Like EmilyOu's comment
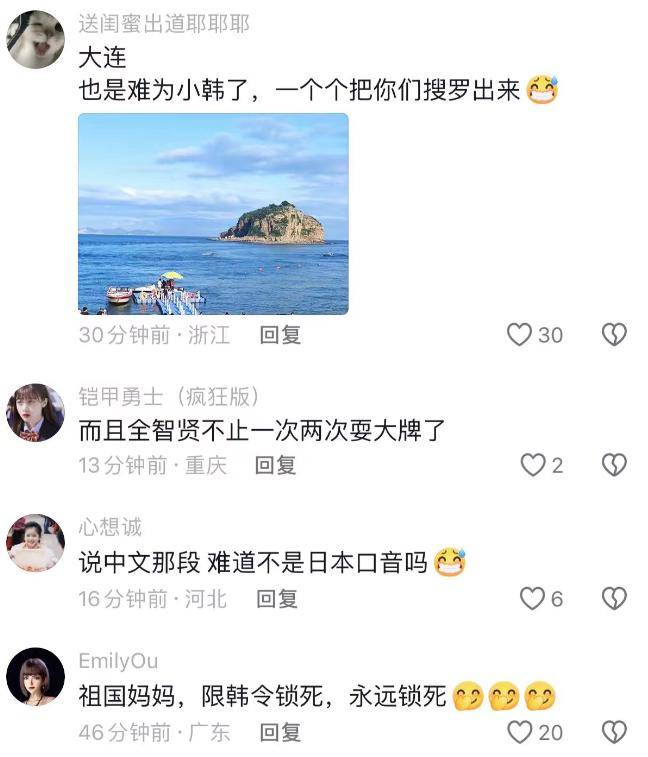Viewport: 648px width, 757px height. pos(519,732)
